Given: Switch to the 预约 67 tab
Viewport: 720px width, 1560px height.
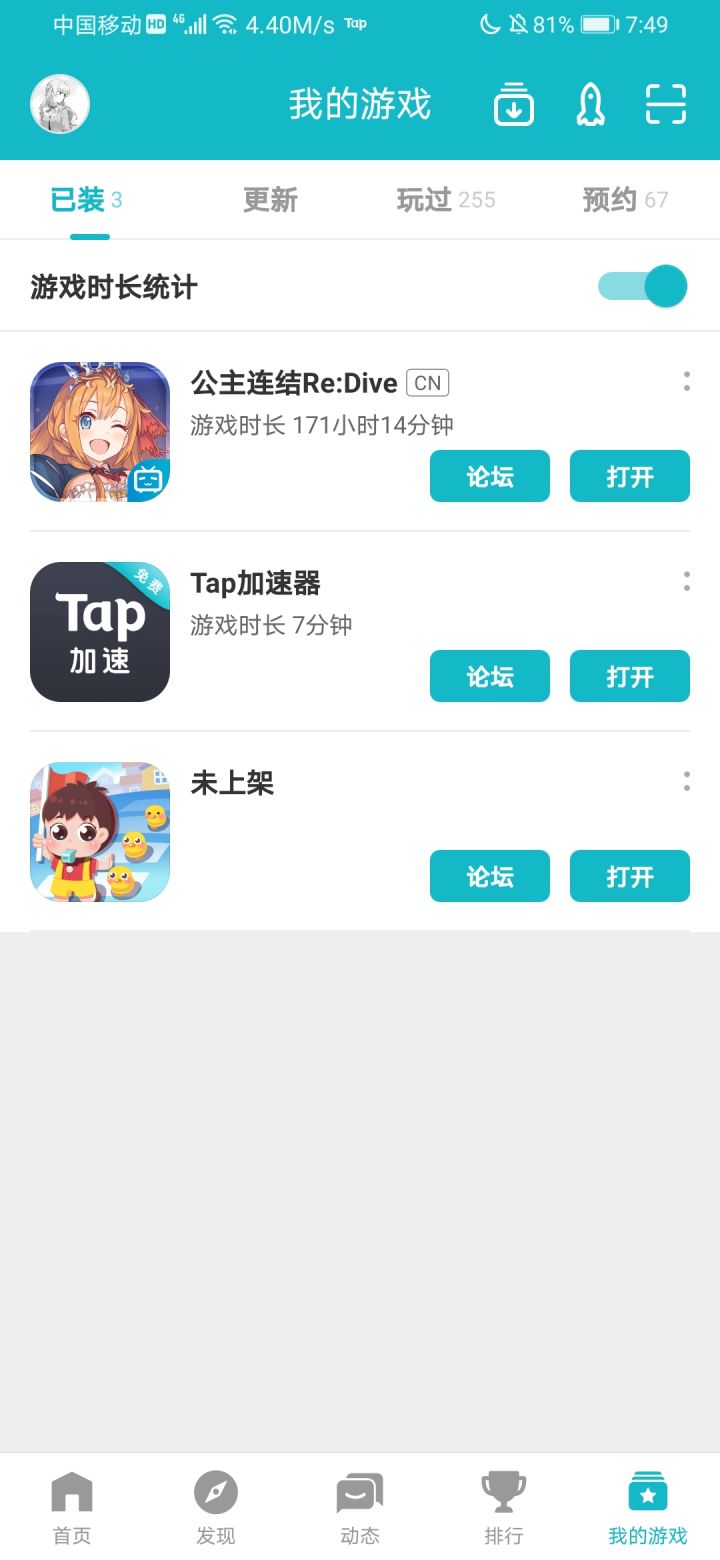Looking at the screenshot, I should 624,200.
